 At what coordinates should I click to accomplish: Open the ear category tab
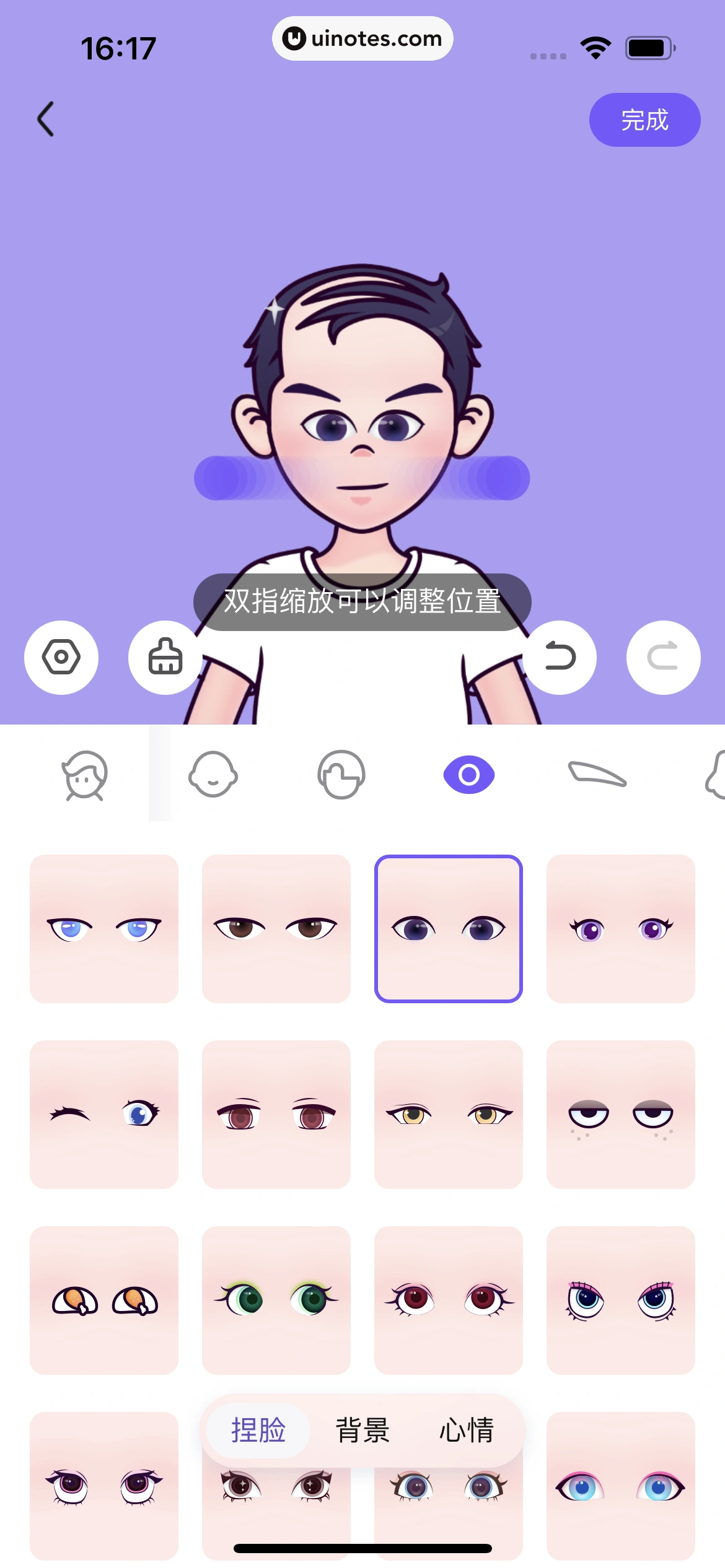341,775
